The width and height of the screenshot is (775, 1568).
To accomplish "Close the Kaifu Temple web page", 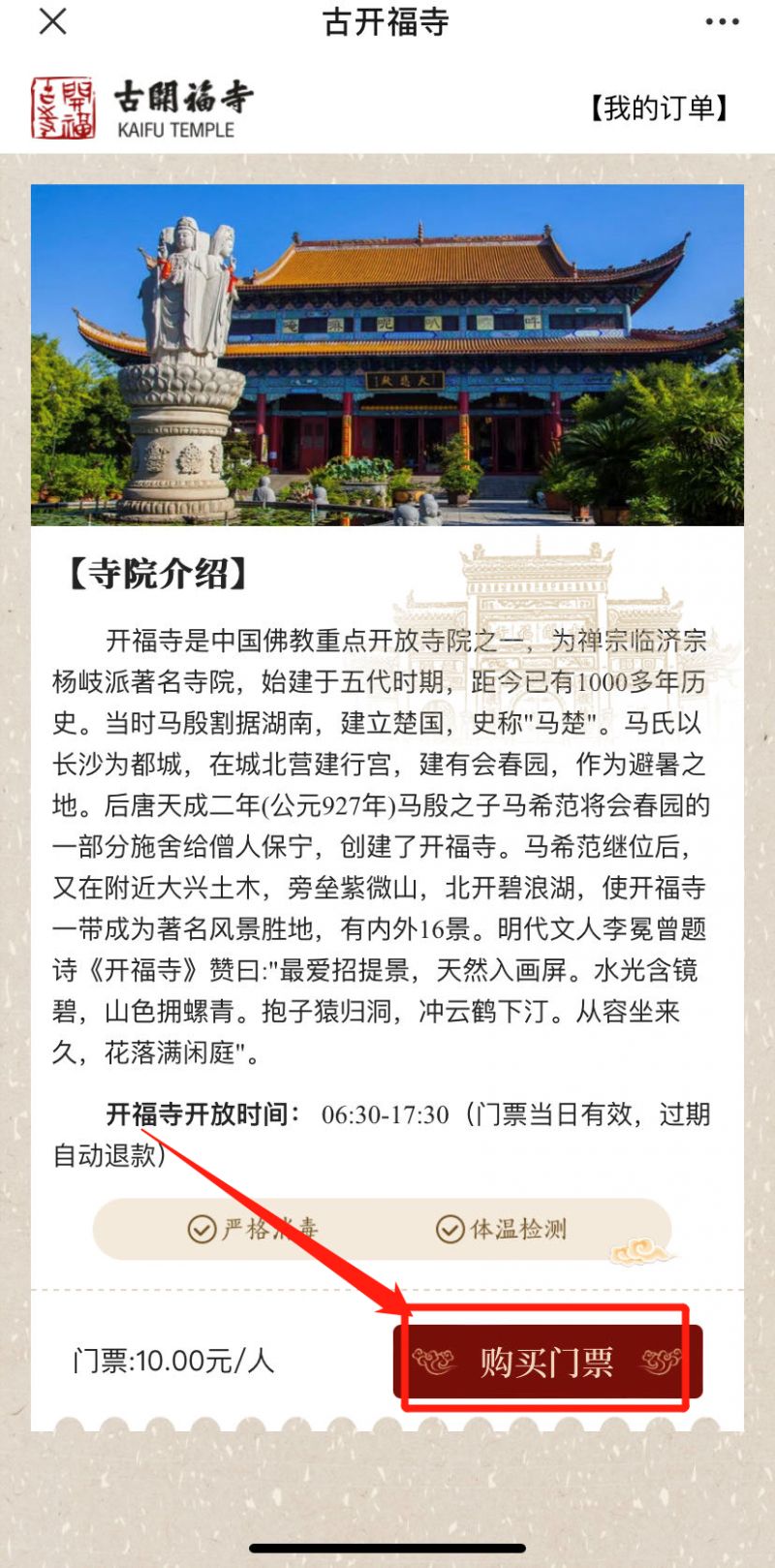I will tap(52, 21).
